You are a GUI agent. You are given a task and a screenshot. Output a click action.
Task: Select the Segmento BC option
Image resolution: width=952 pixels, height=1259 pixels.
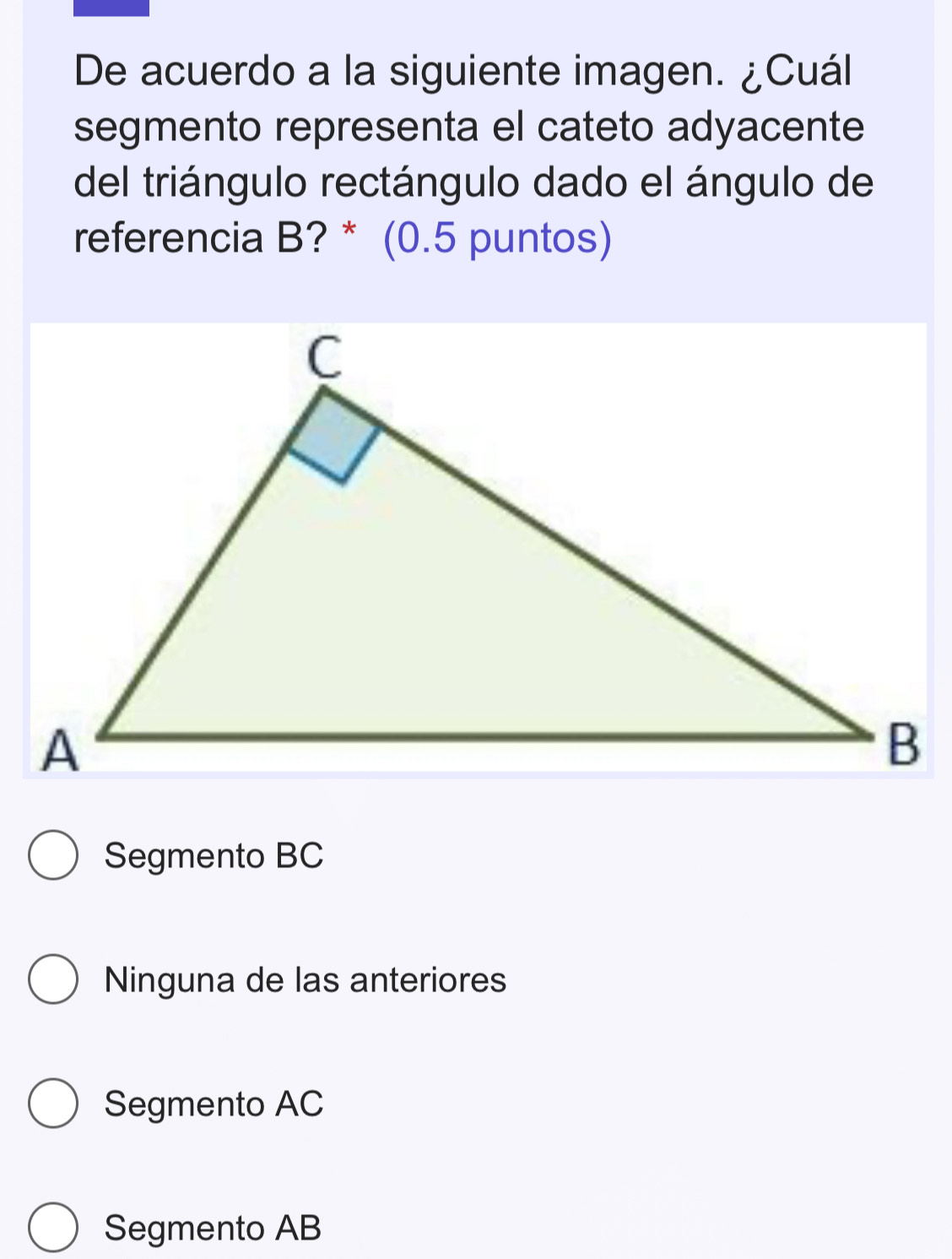click(53, 856)
